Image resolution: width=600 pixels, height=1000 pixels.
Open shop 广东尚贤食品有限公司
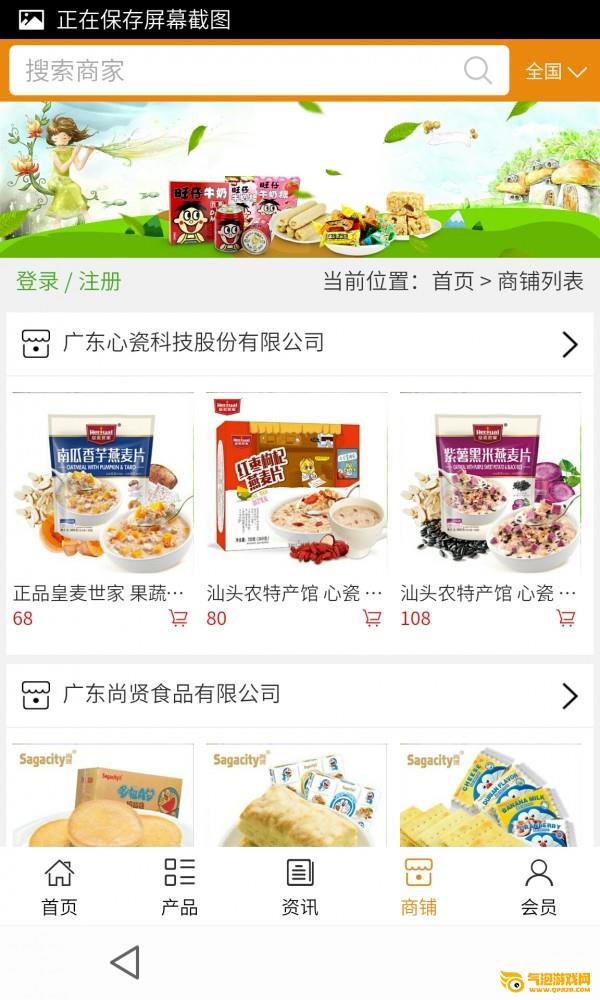click(300, 695)
